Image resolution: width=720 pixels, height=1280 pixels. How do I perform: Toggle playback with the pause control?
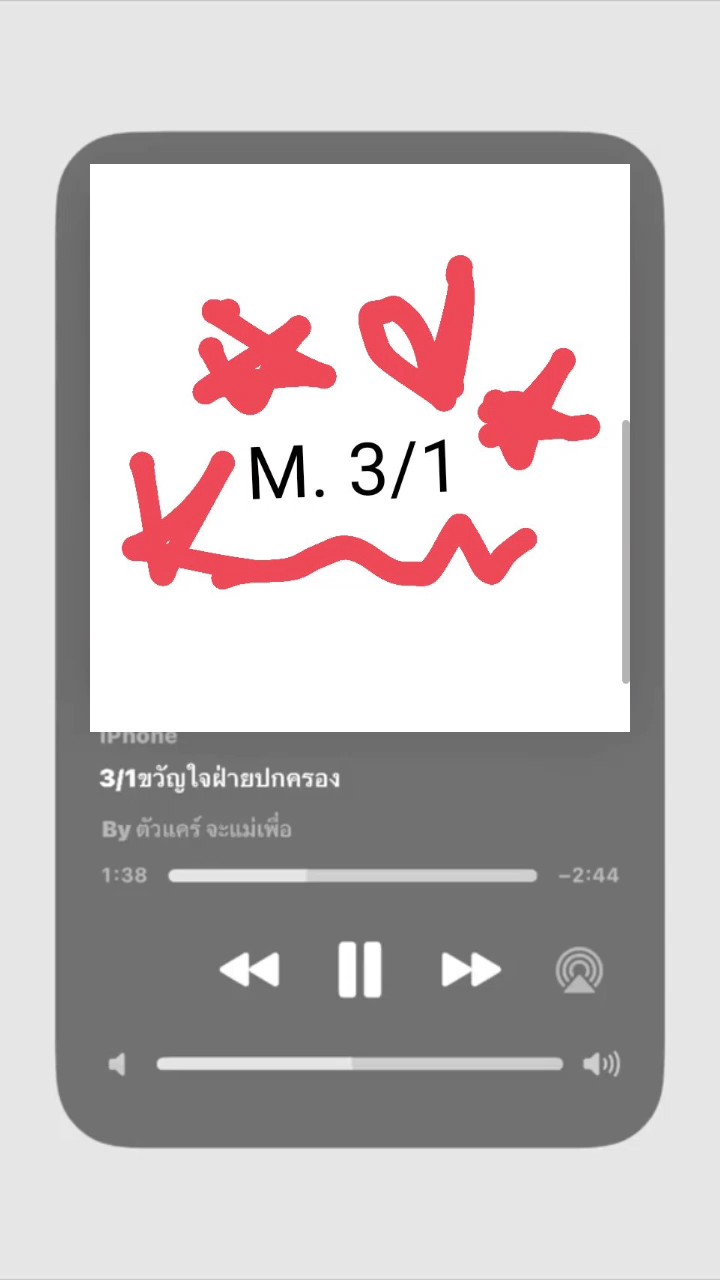tap(360, 968)
